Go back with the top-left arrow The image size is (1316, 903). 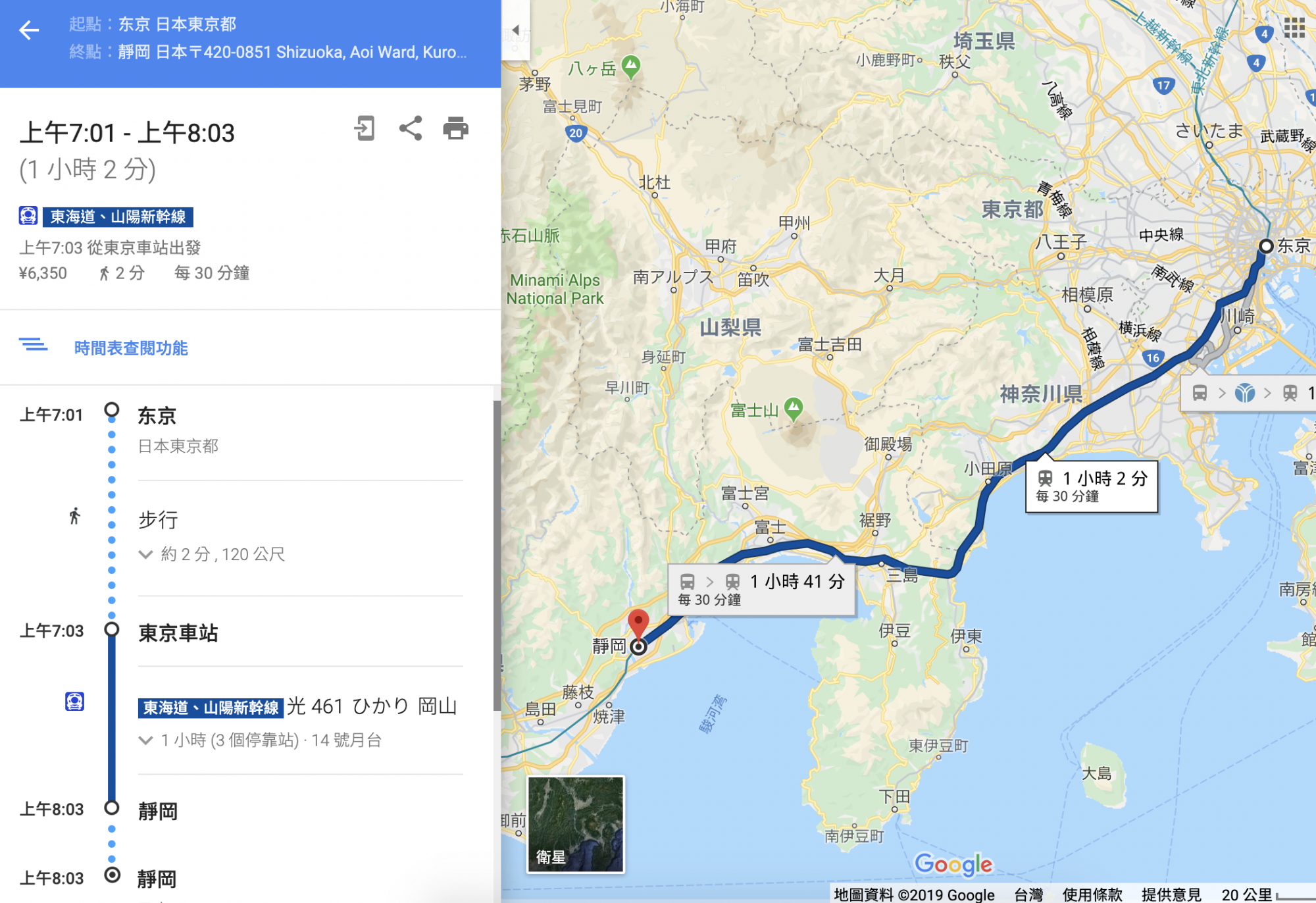[29, 30]
